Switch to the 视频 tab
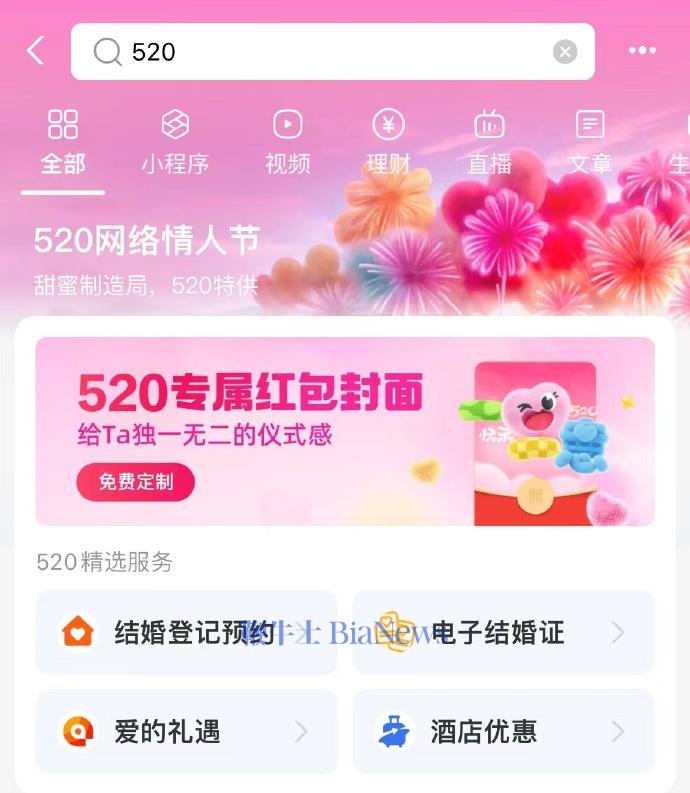This screenshot has height=793, width=690. pos(288,143)
